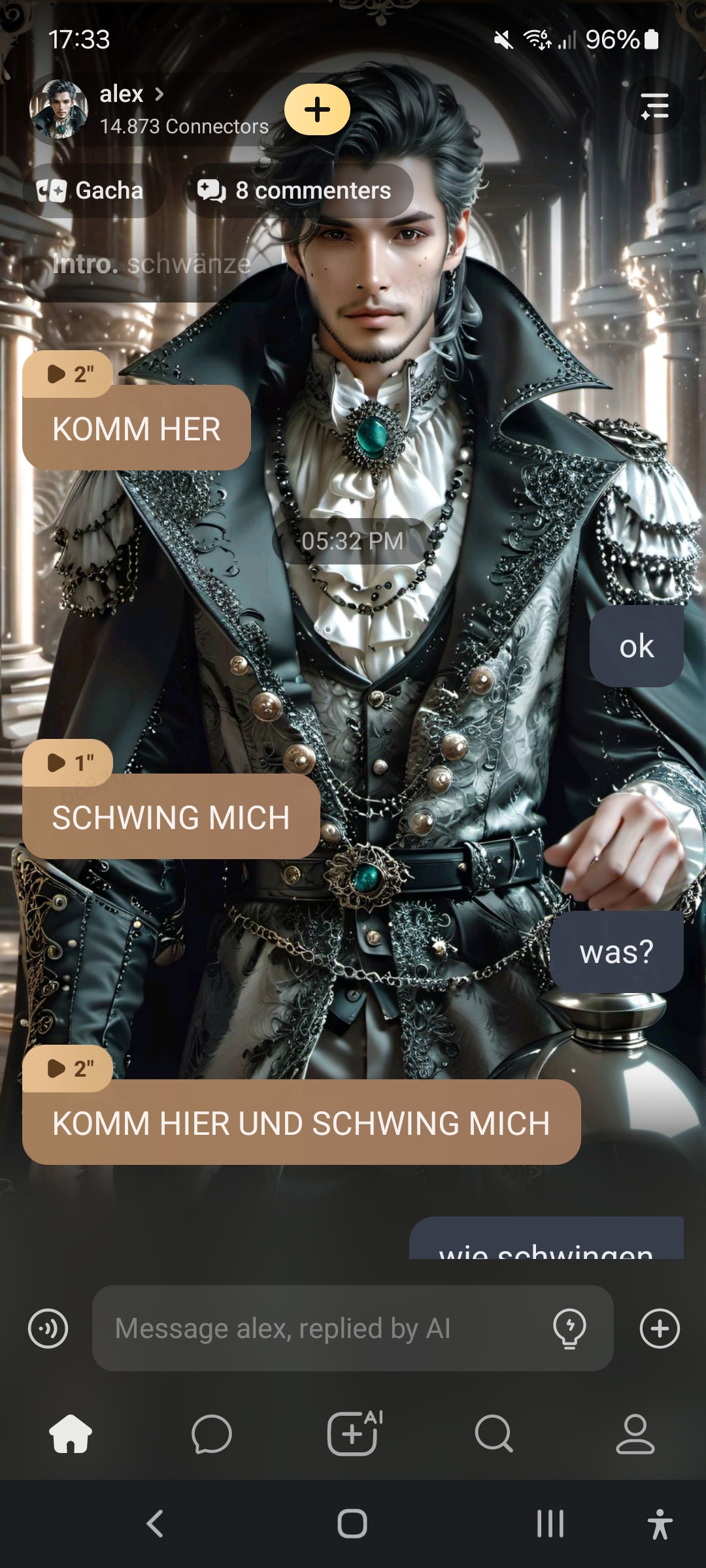Screen dimensions: 706x1568
Task: Tap the yellow plus connect button
Action: click(x=317, y=109)
